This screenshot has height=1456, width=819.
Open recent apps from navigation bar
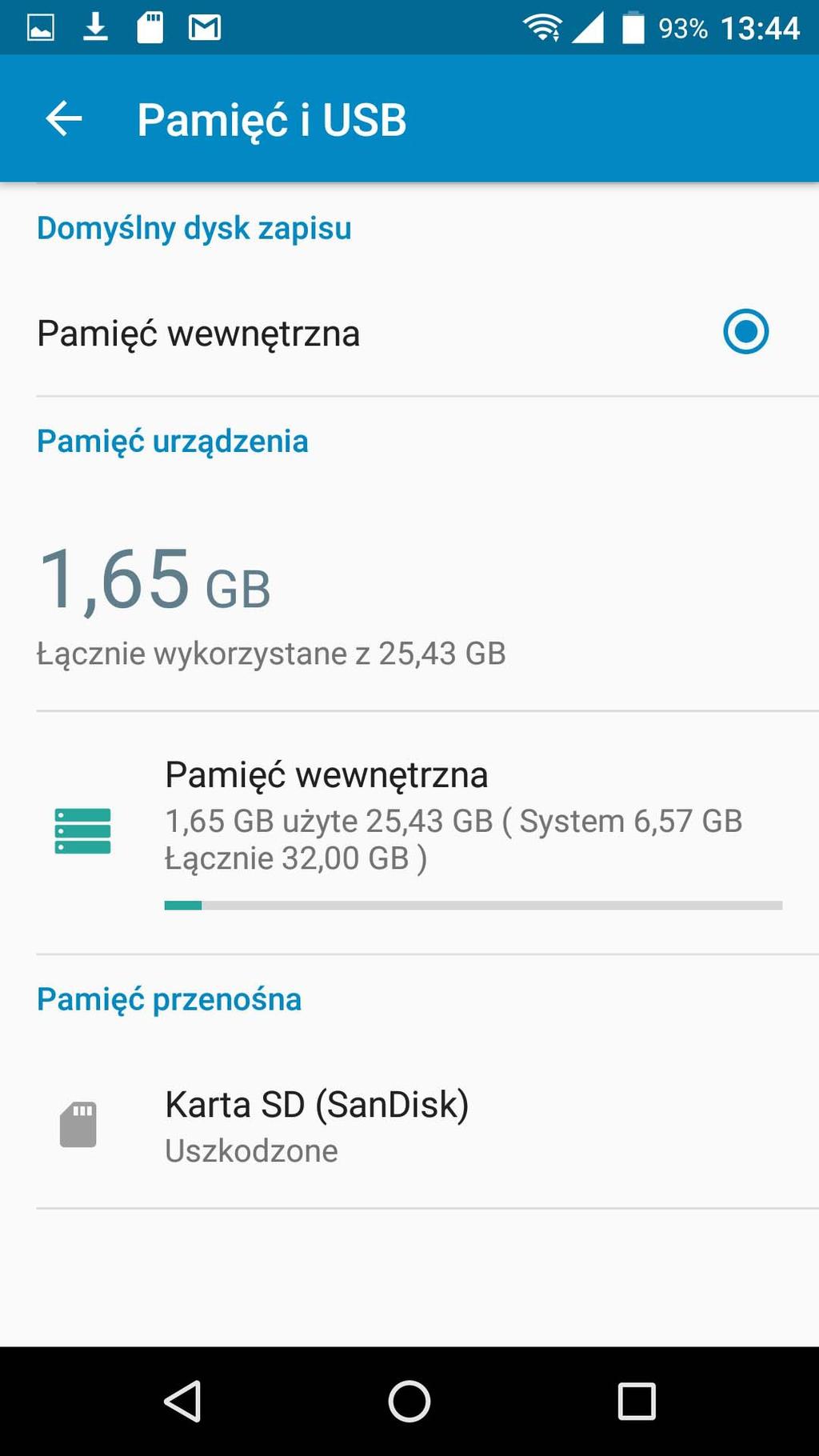pos(637,1402)
